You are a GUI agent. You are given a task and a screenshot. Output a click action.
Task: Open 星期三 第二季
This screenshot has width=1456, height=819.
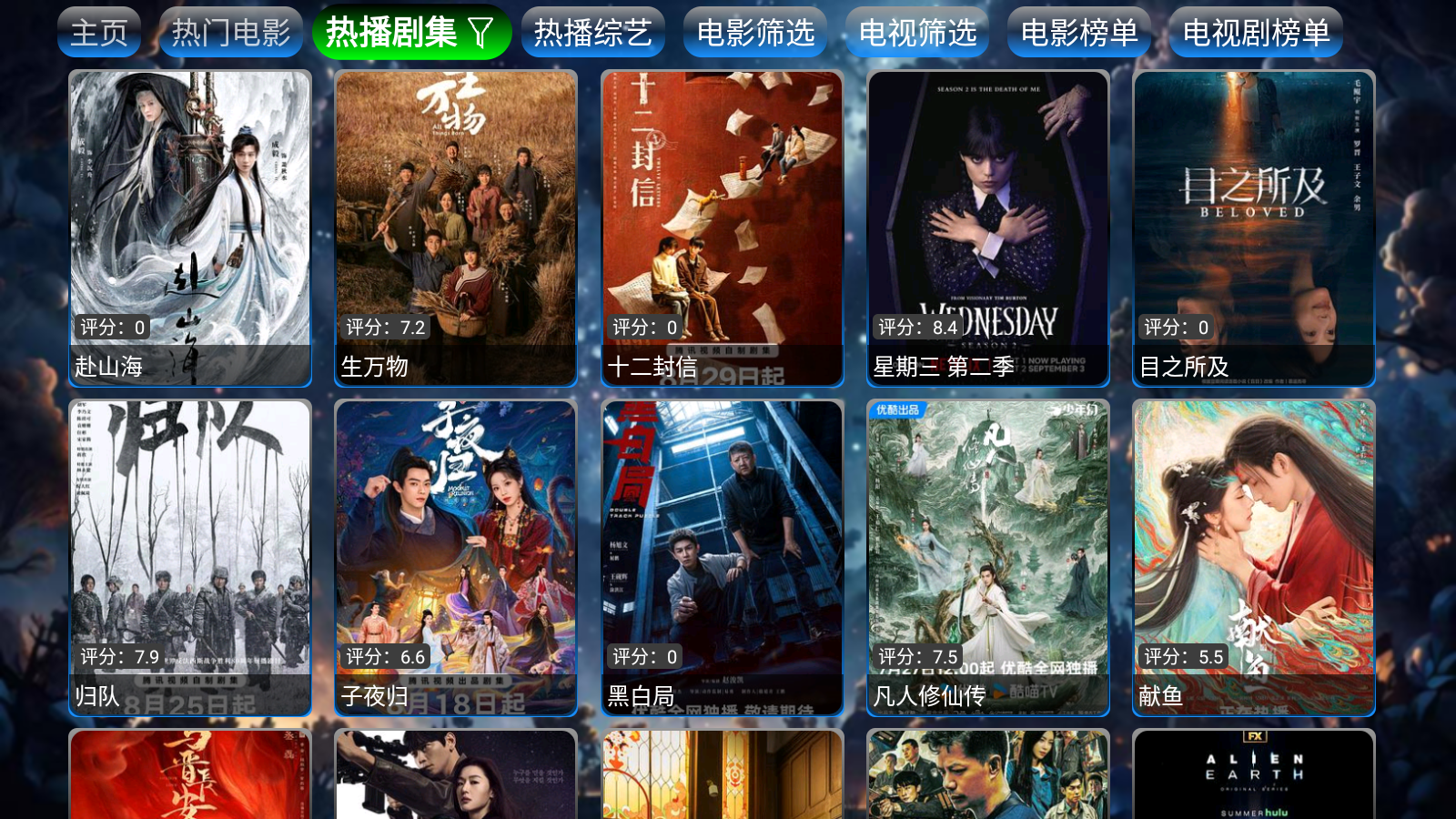988,227
